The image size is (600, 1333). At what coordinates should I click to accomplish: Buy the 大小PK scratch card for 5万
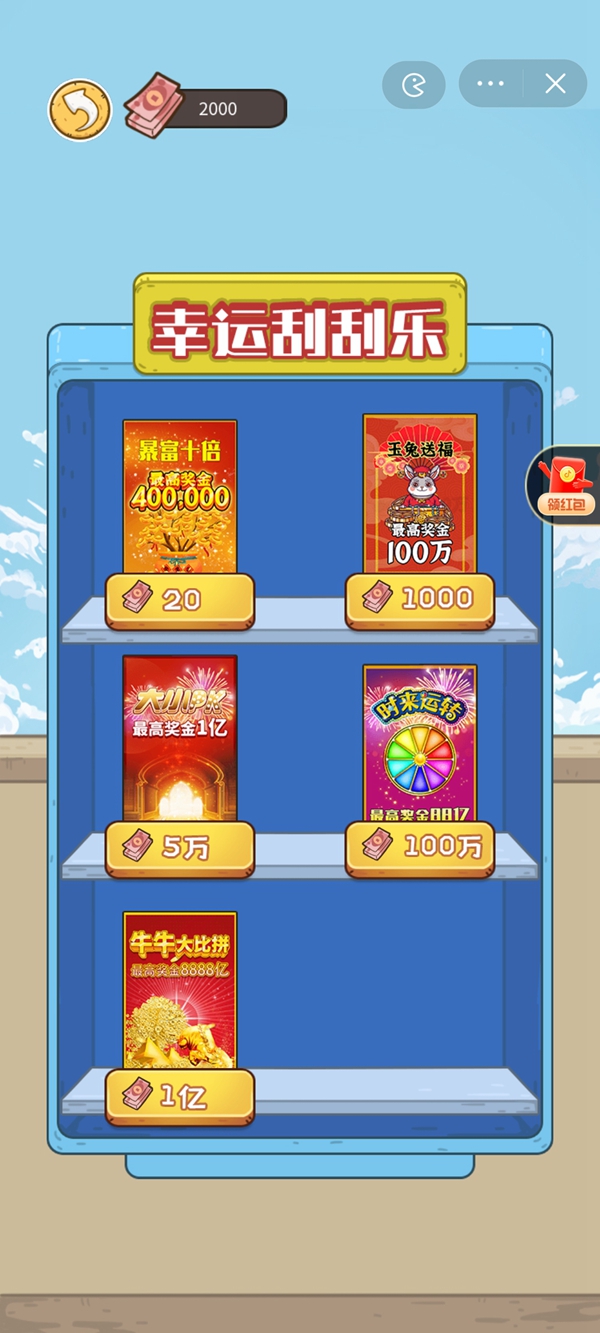pyautogui.click(x=180, y=848)
